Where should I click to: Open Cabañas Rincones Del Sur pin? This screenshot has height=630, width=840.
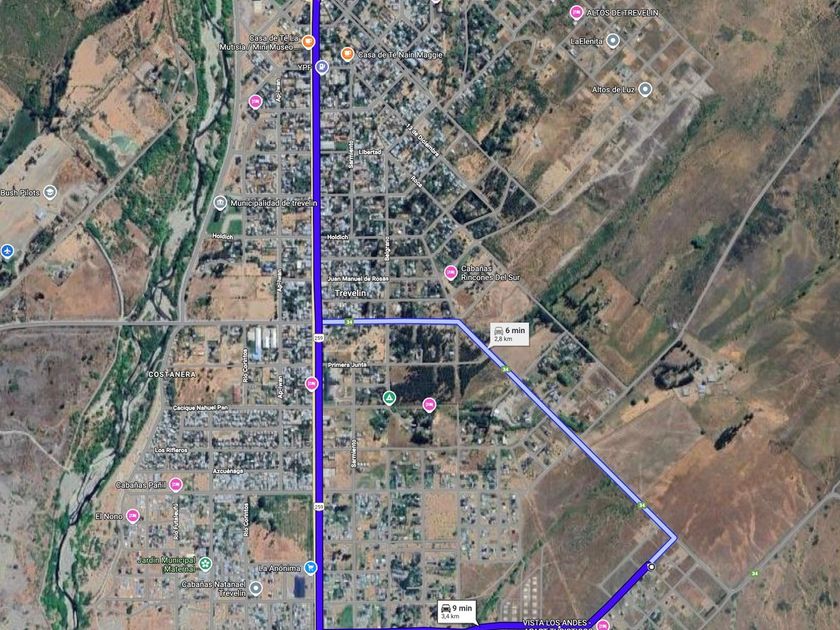click(x=451, y=272)
